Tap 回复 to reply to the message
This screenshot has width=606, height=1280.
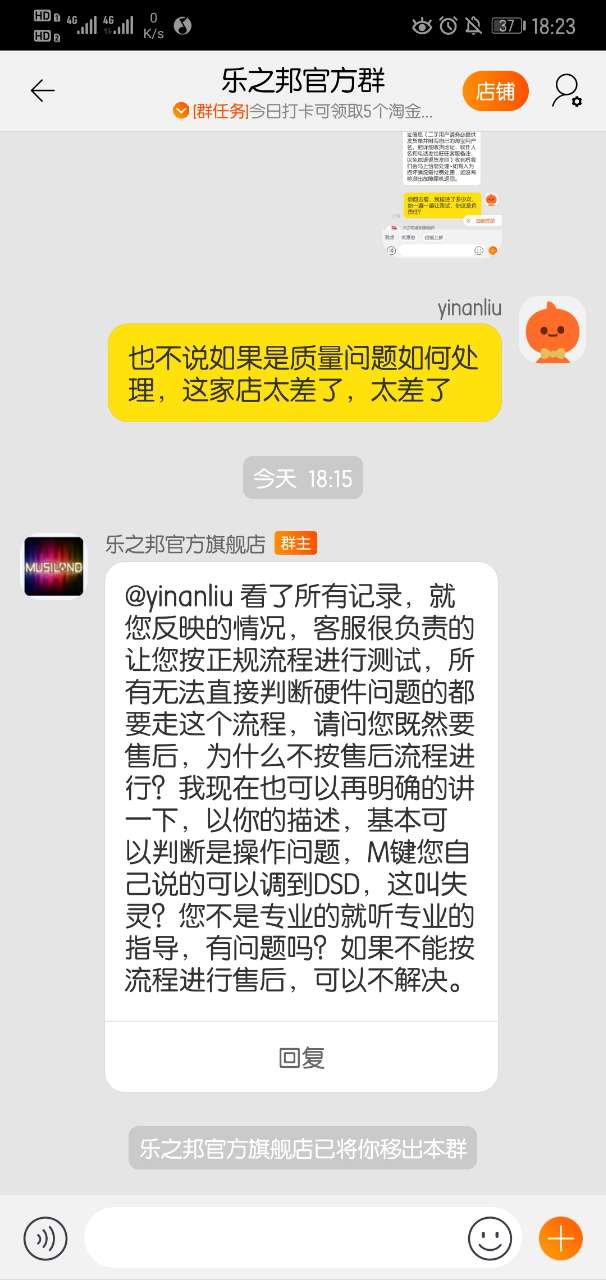point(301,1059)
